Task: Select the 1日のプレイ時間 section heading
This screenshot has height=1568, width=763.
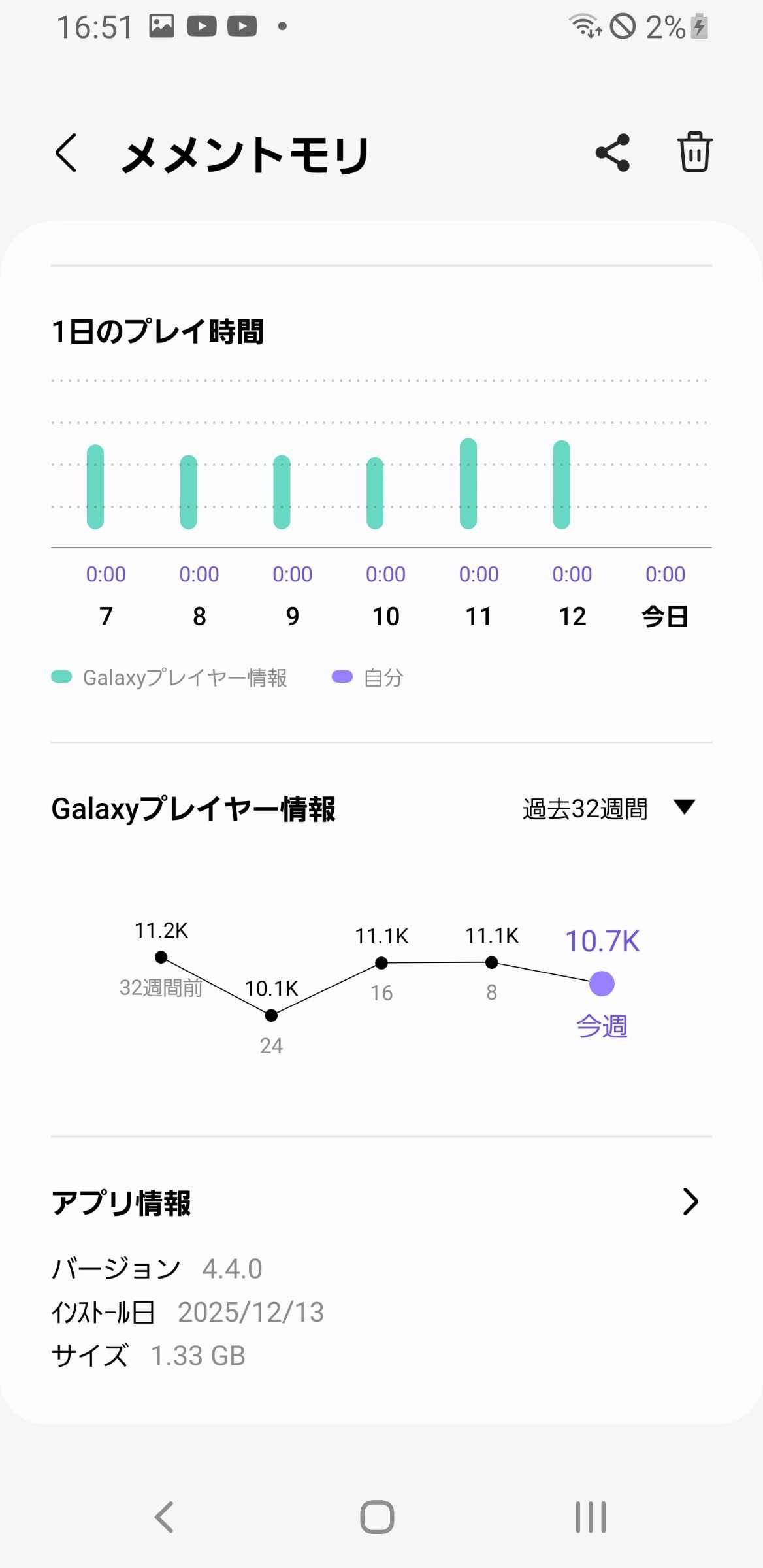Action: click(x=159, y=332)
